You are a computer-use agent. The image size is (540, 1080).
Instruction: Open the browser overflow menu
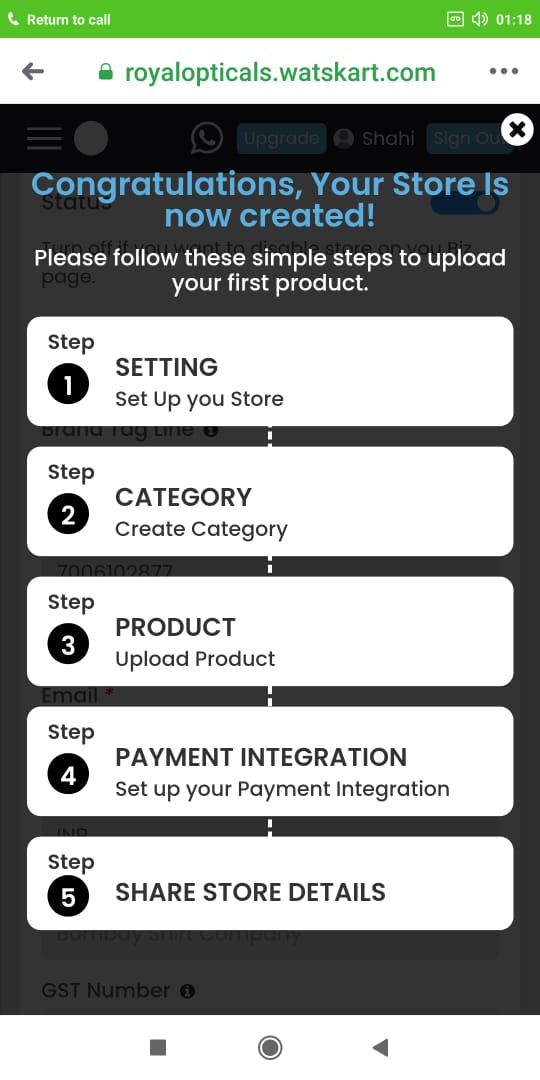coord(503,72)
